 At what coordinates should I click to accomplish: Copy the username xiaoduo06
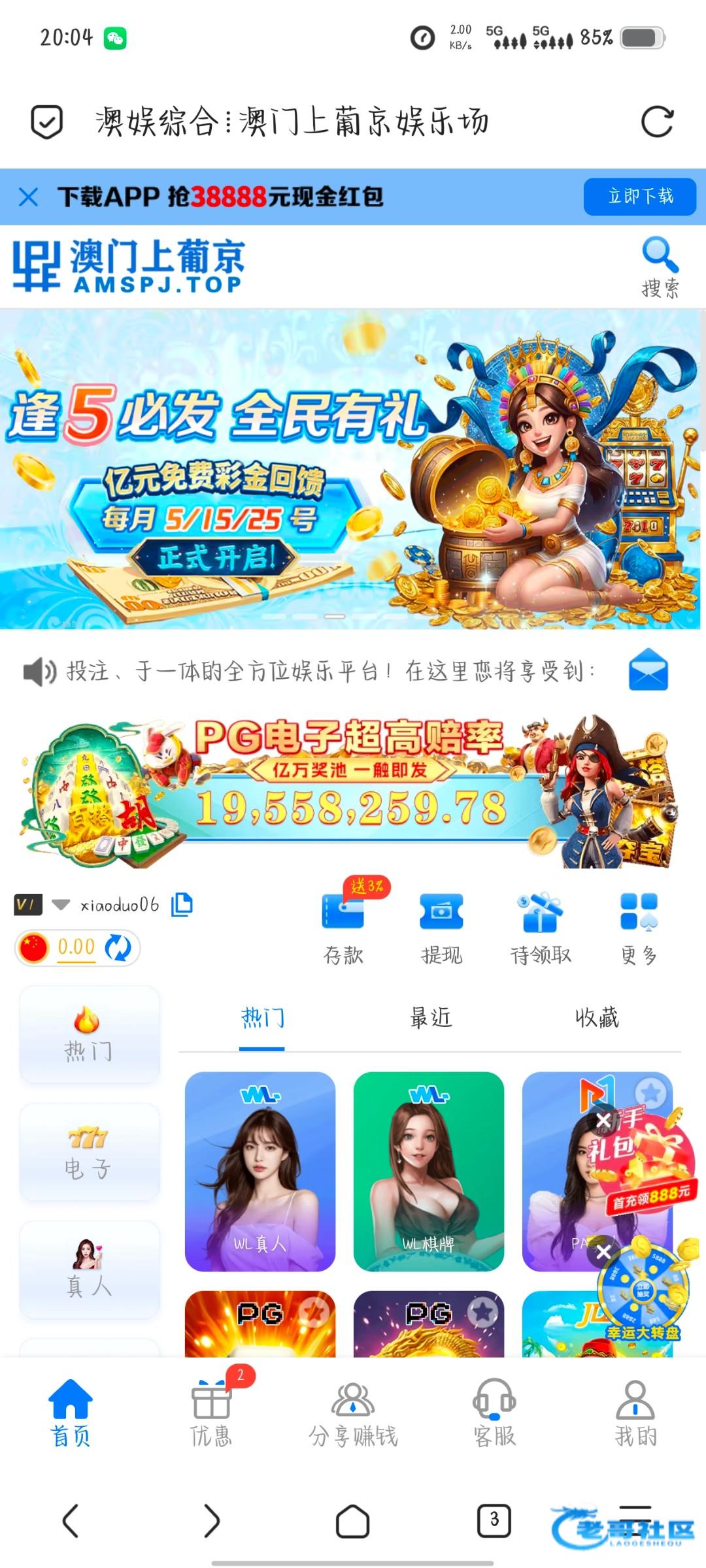[182, 905]
